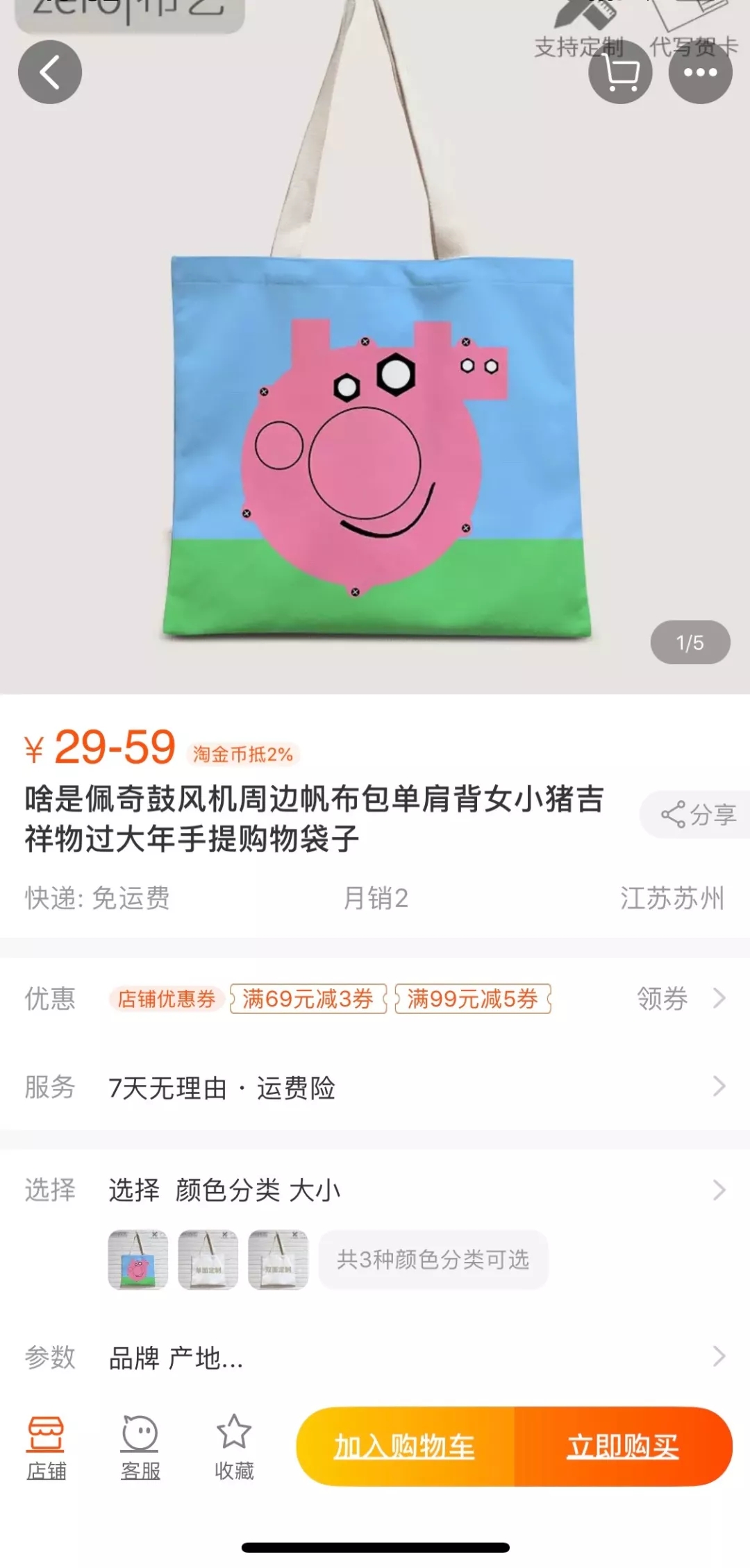Open the 服务 guarantee details row
Image resolution: width=750 pixels, height=1568 pixels.
pyautogui.click(x=375, y=1088)
